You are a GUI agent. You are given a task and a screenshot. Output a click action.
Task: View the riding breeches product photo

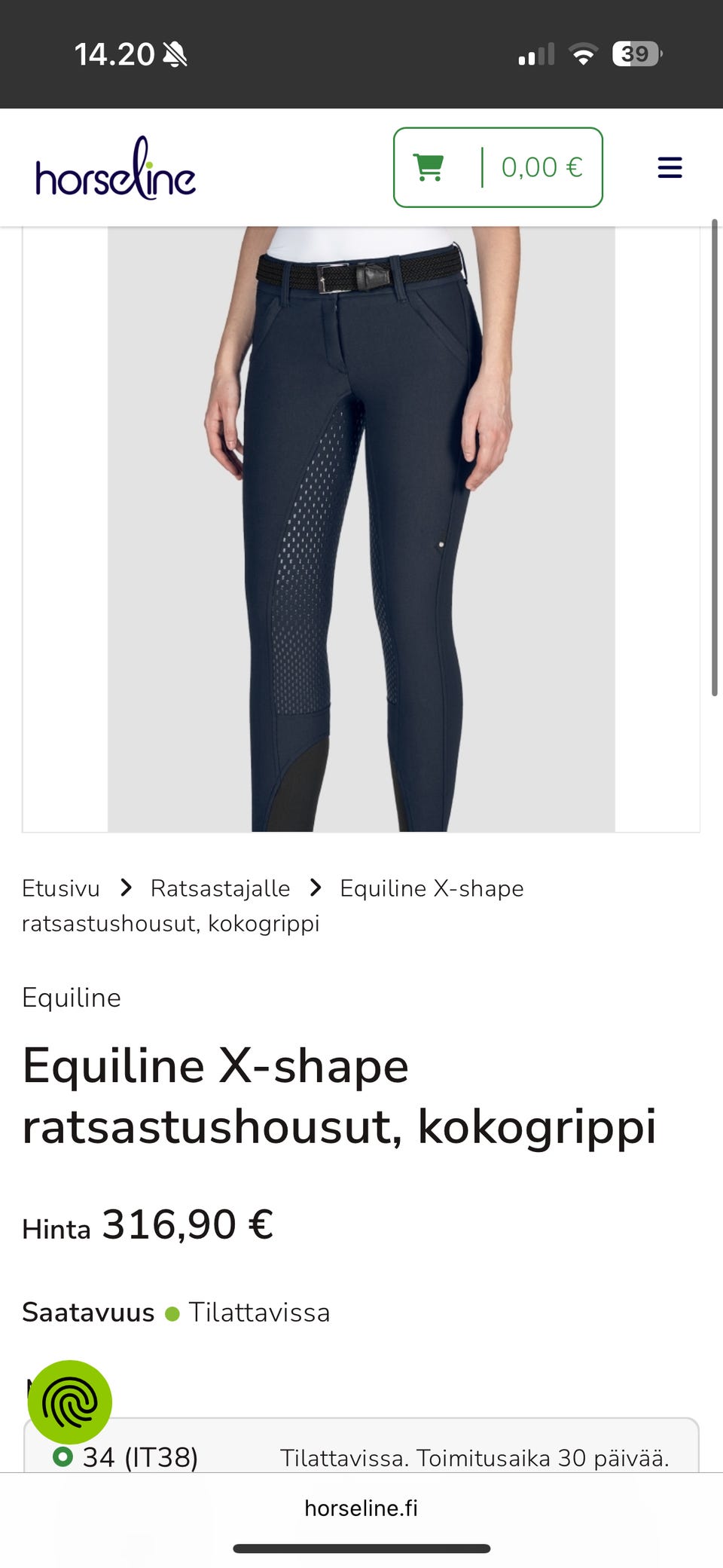coord(361,527)
